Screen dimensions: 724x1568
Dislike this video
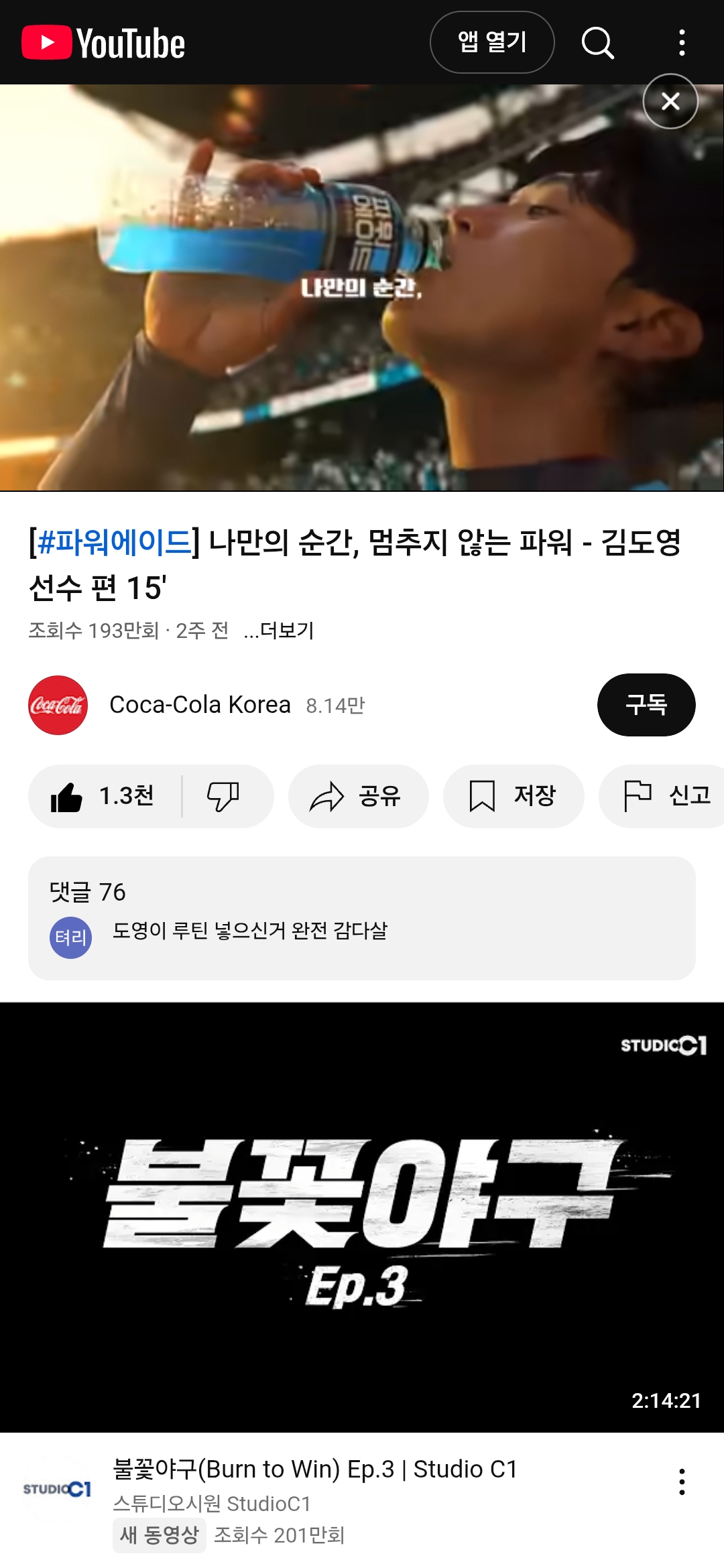pos(223,796)
